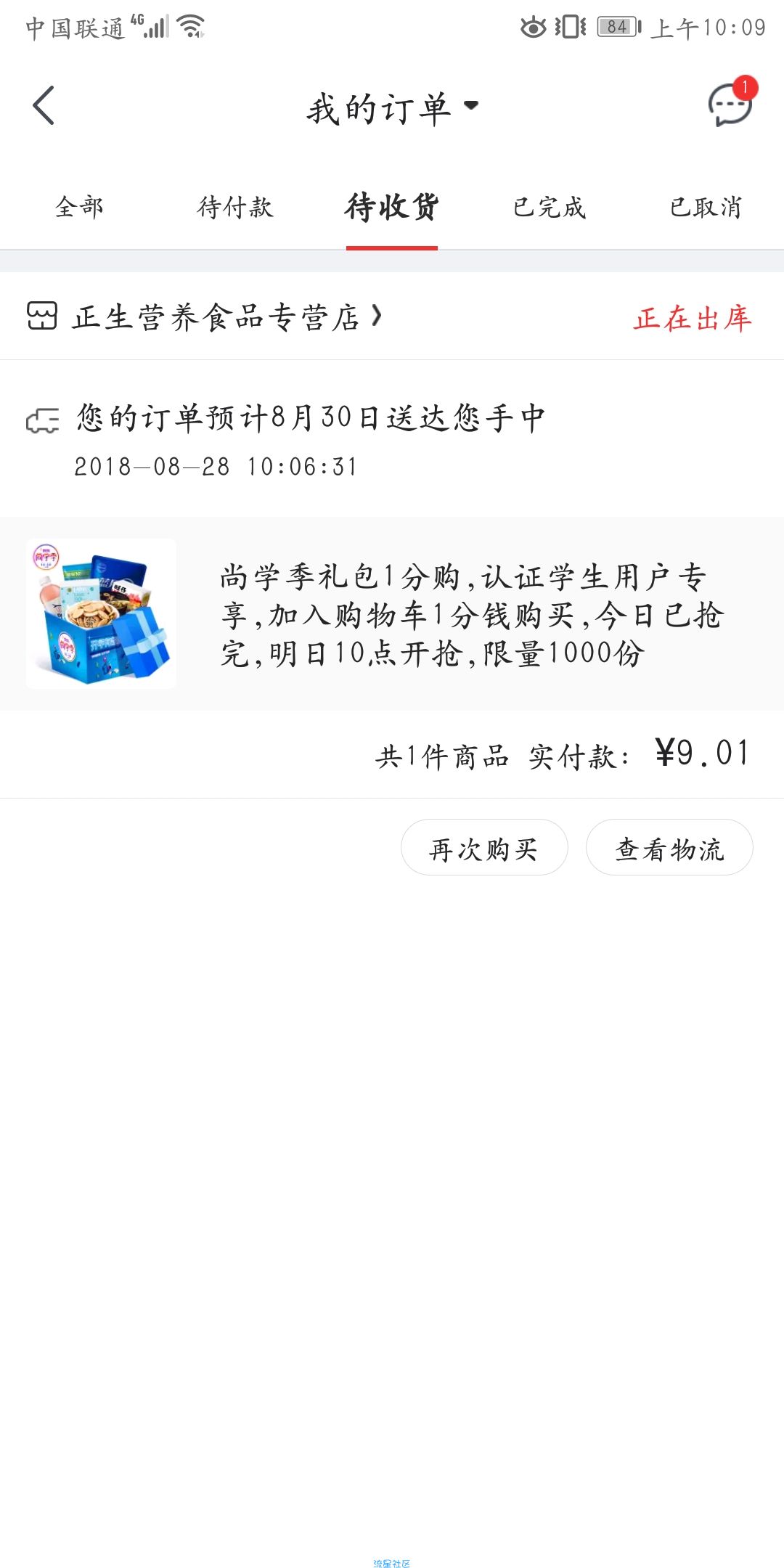
Task: Switch to the 全部 tab
Action: [79, 208]
